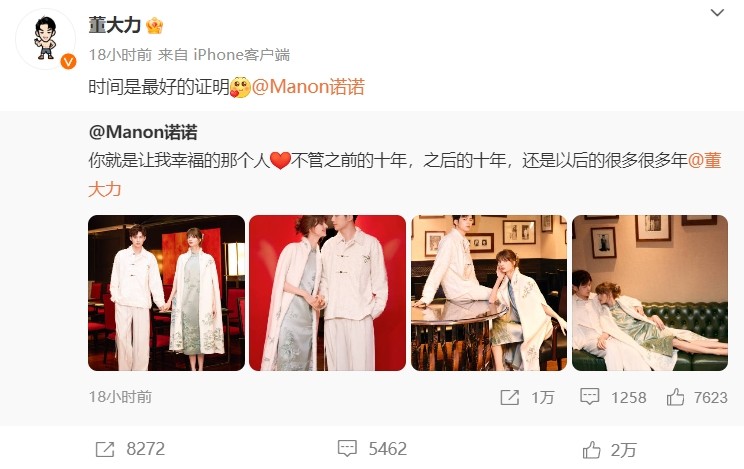Open the 5462 comments on 董大力's post
This screenshot has height=469, width=744.
pyautogui.click(x=372, y=449)
